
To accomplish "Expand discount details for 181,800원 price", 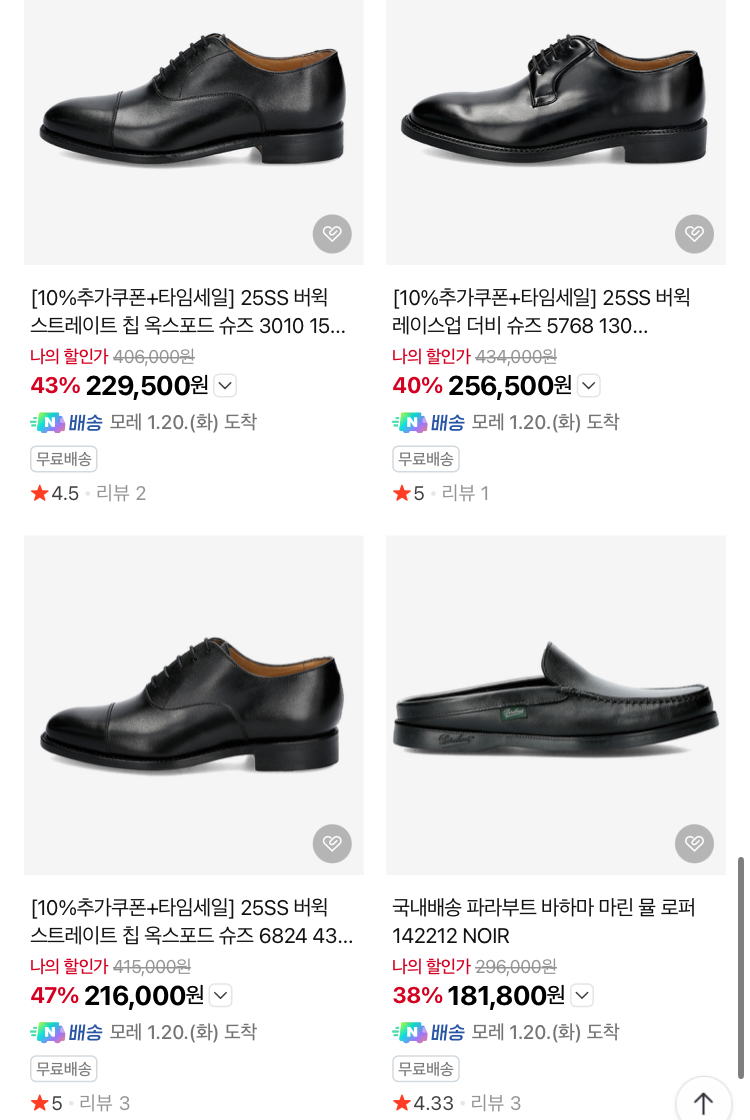I will [x=582, y=996].
